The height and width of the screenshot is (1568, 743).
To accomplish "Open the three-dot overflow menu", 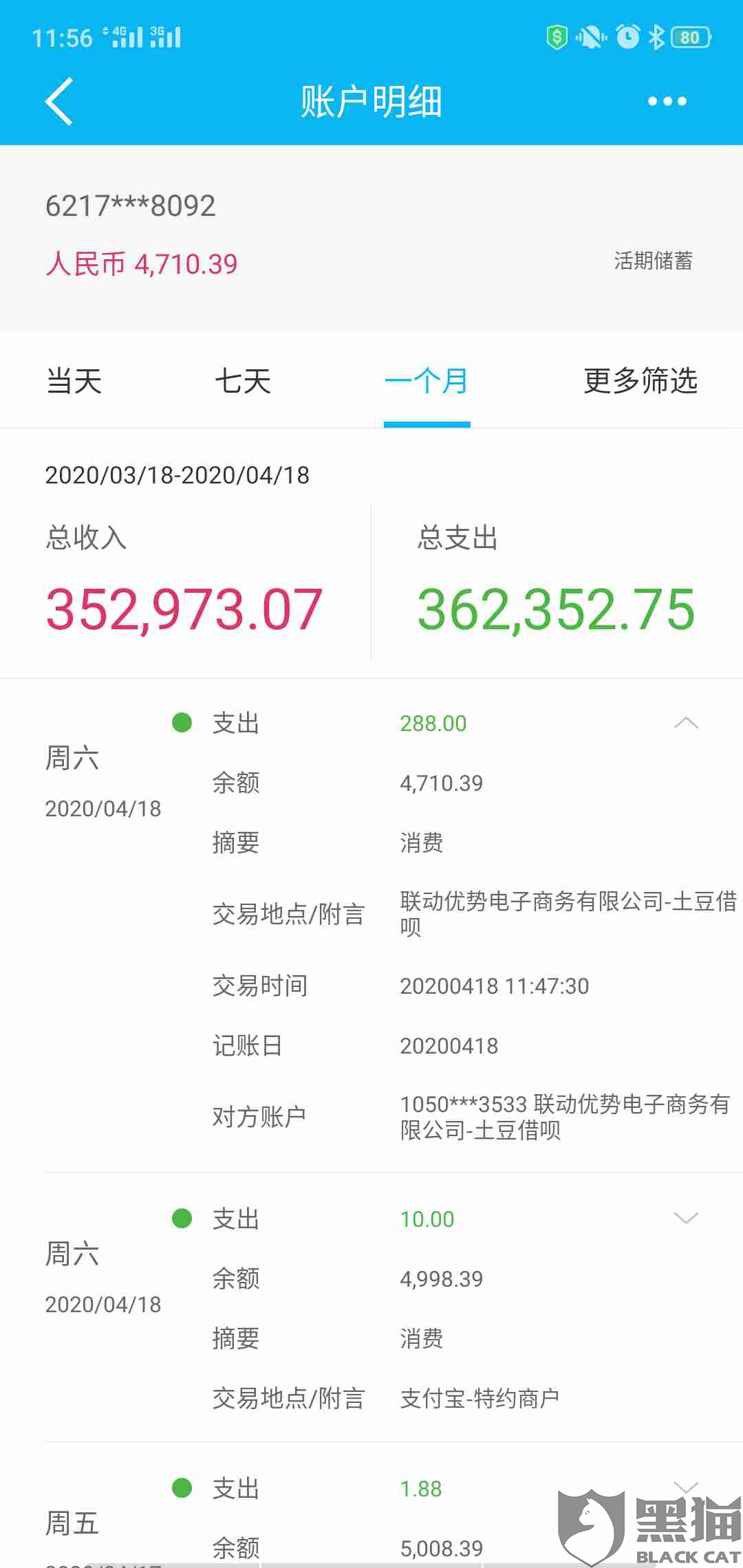I will click(x=667, y=101).
